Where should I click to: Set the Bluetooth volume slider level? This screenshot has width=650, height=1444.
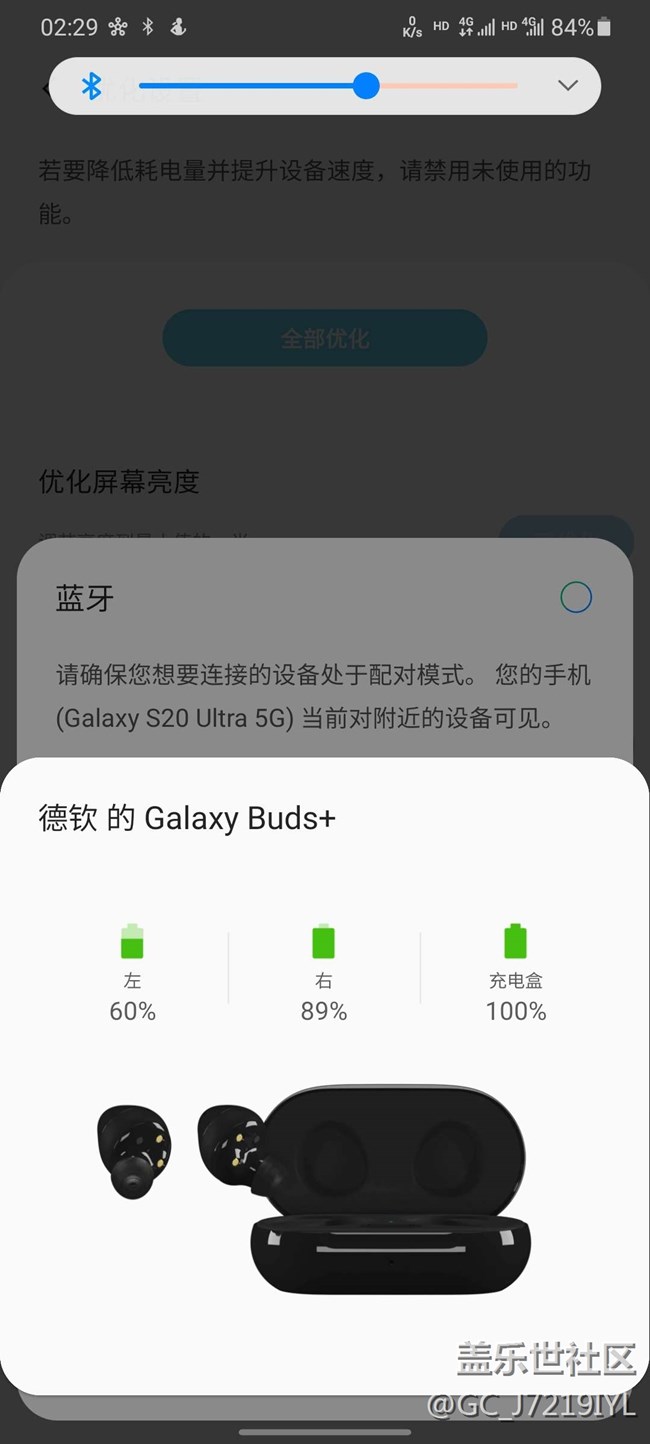(x=366, y=86)
